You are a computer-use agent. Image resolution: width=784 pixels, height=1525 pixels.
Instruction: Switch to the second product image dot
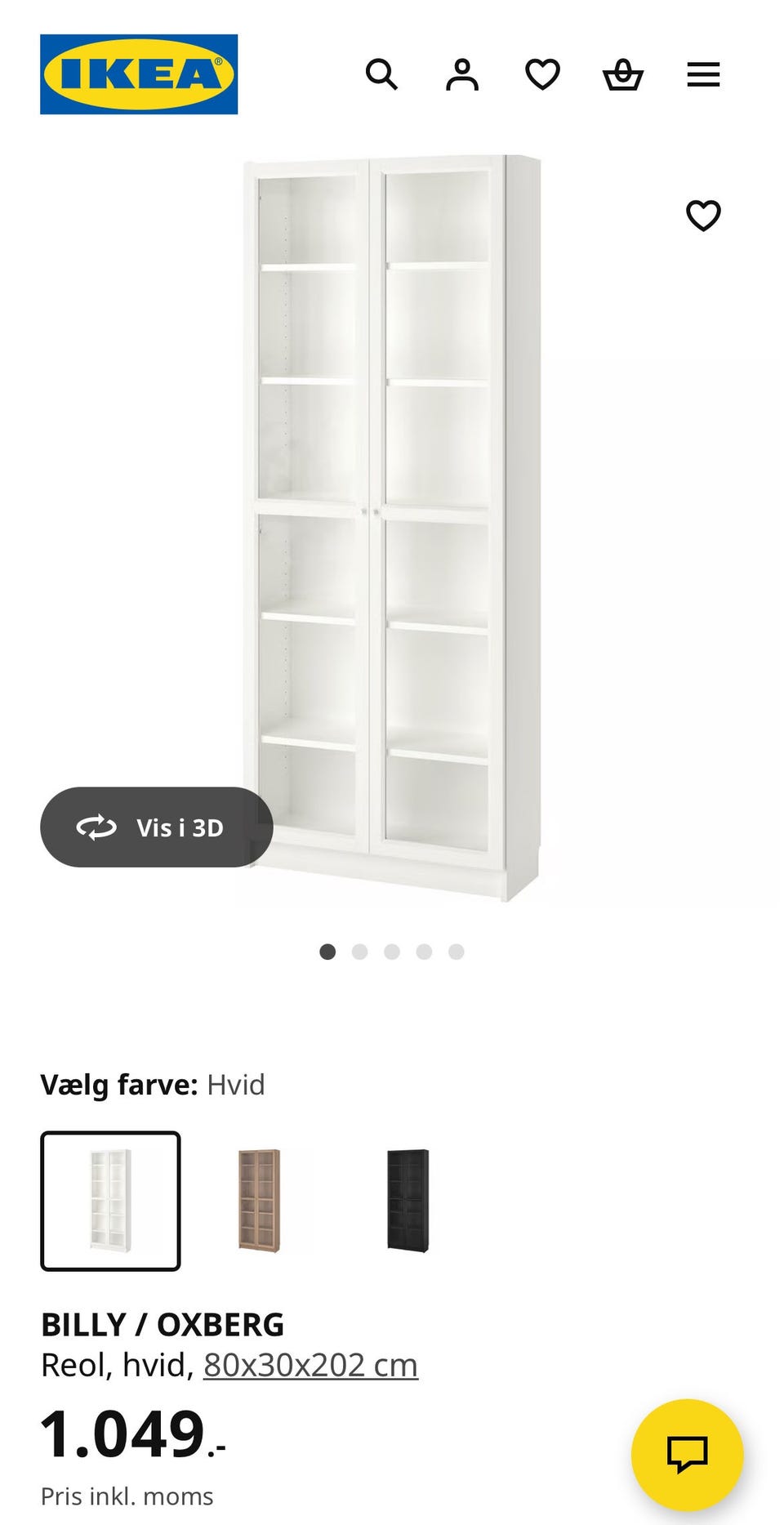click(x=361, y=951)
